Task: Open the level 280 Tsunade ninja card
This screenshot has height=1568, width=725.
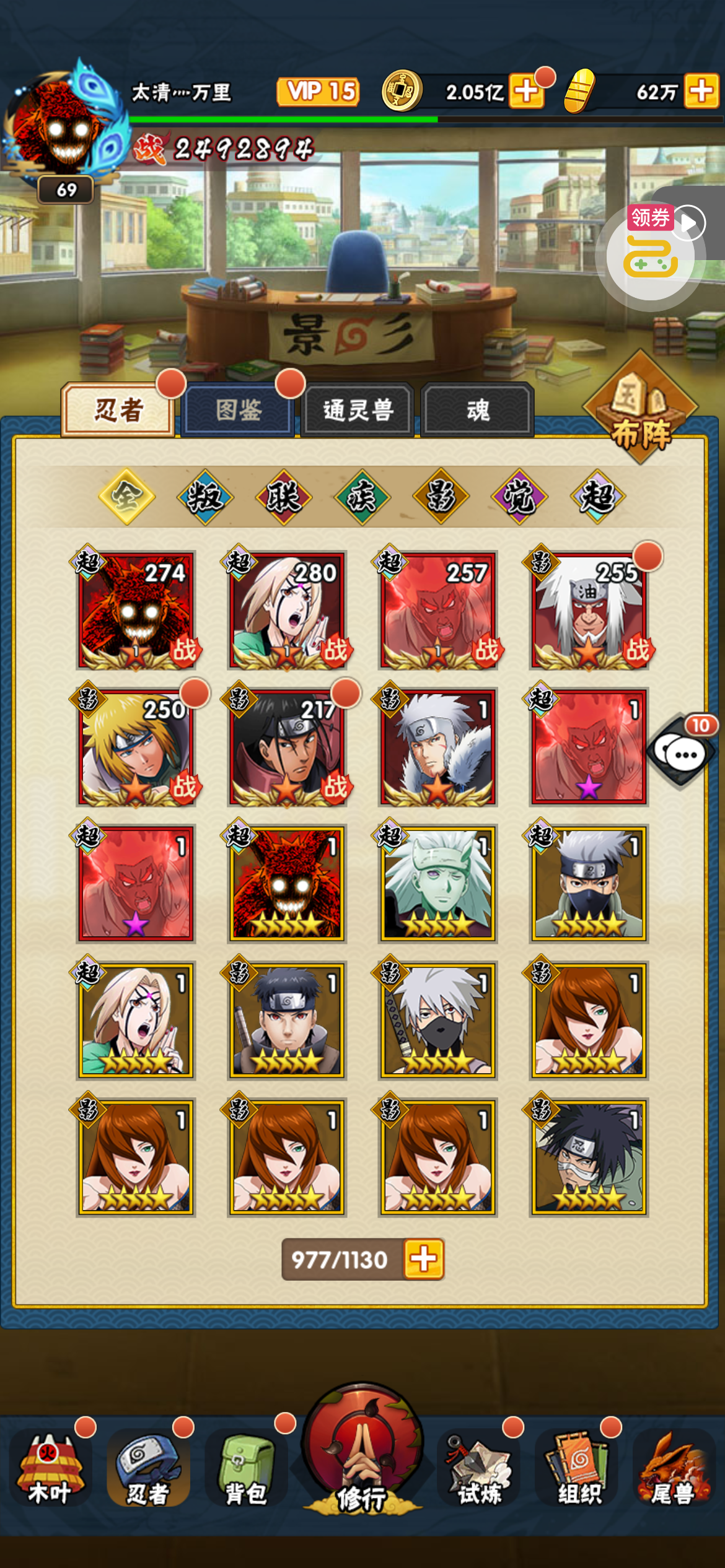Action: pyautogui.click(x=286, y=611)
